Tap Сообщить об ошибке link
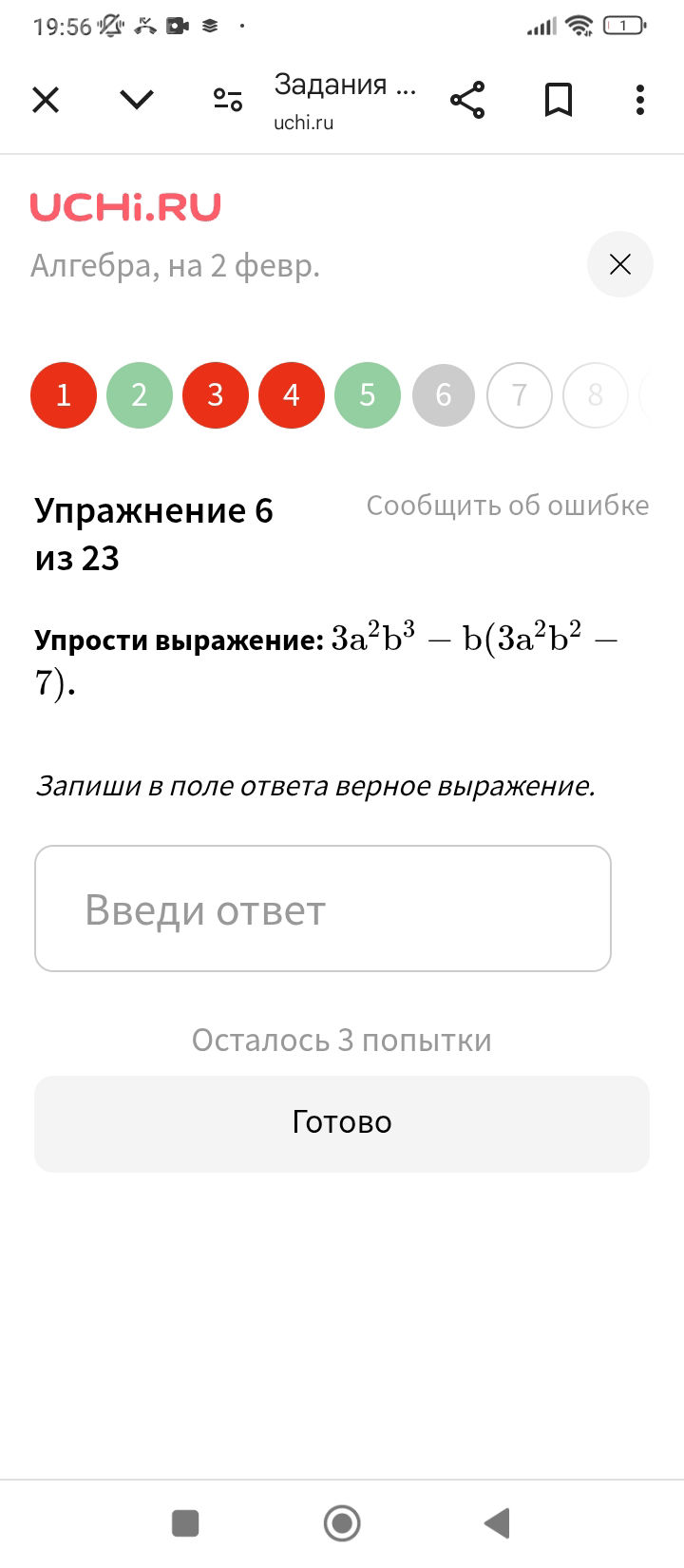Image resolution: width=684 pixels, height=1568 pixels. pyautogui.click(x=507, y=506)
